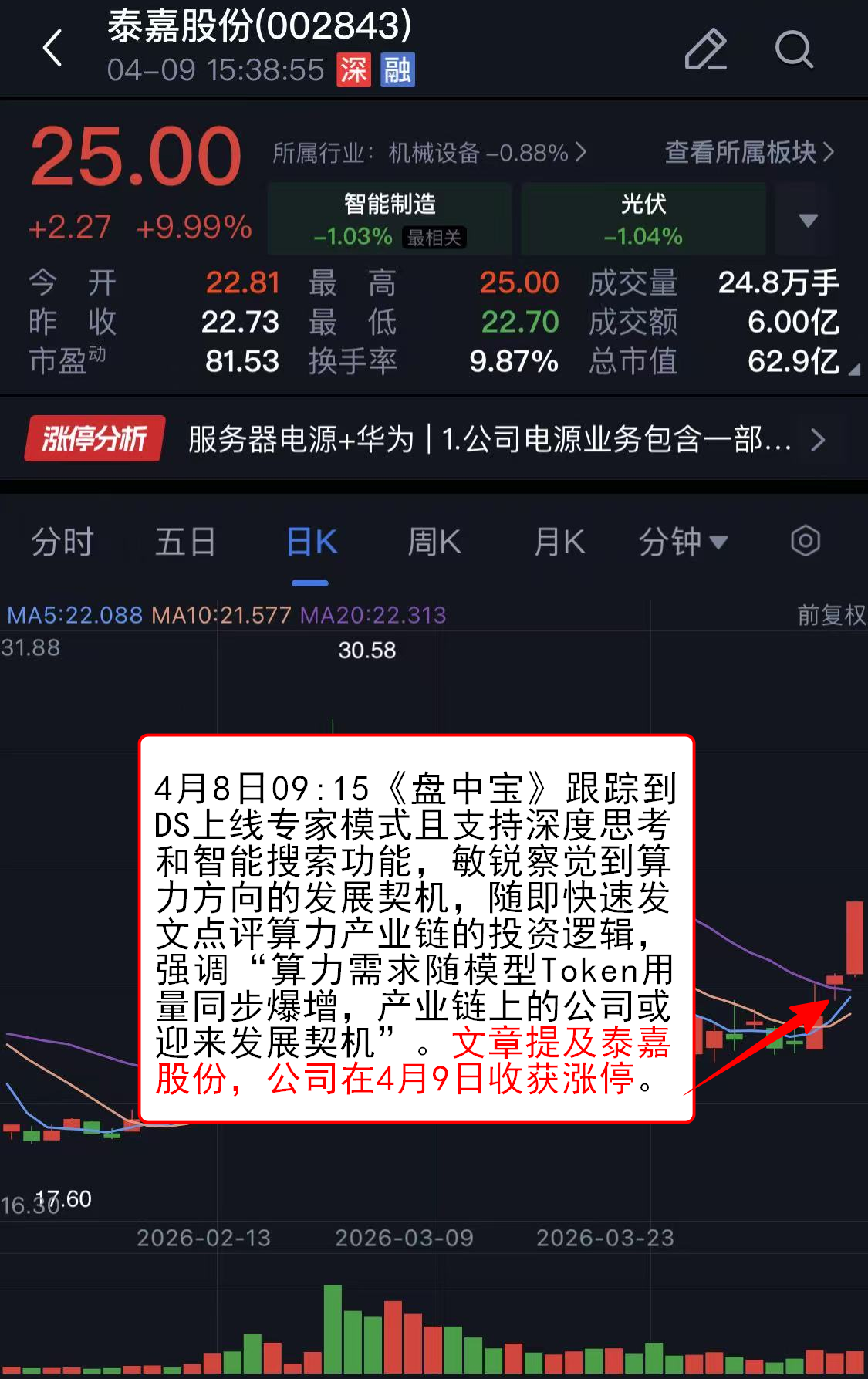
Task: Open the 涨停分析 details row
Action: (x=432, y=439)
